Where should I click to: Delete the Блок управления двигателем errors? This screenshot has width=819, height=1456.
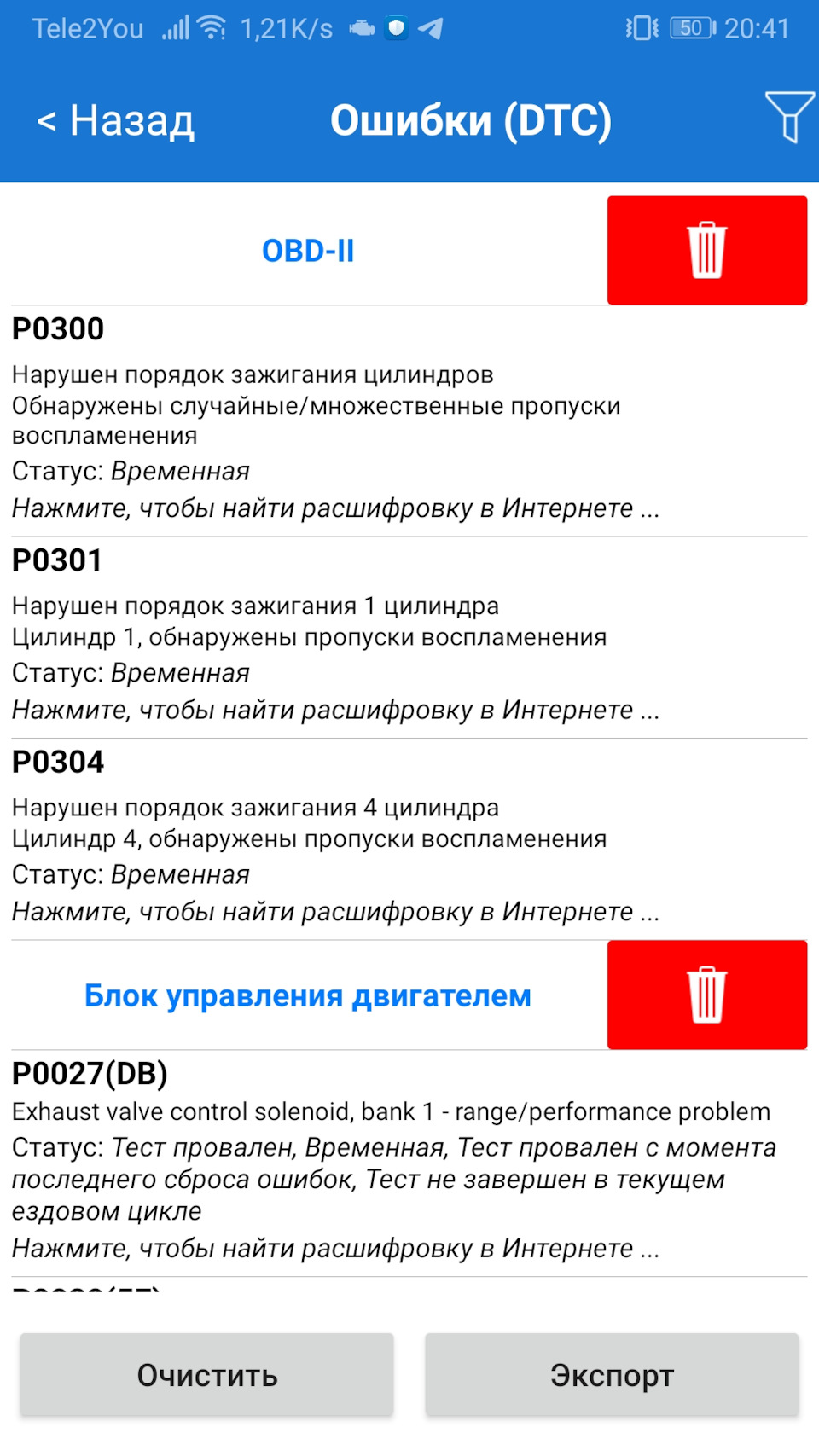706,995
